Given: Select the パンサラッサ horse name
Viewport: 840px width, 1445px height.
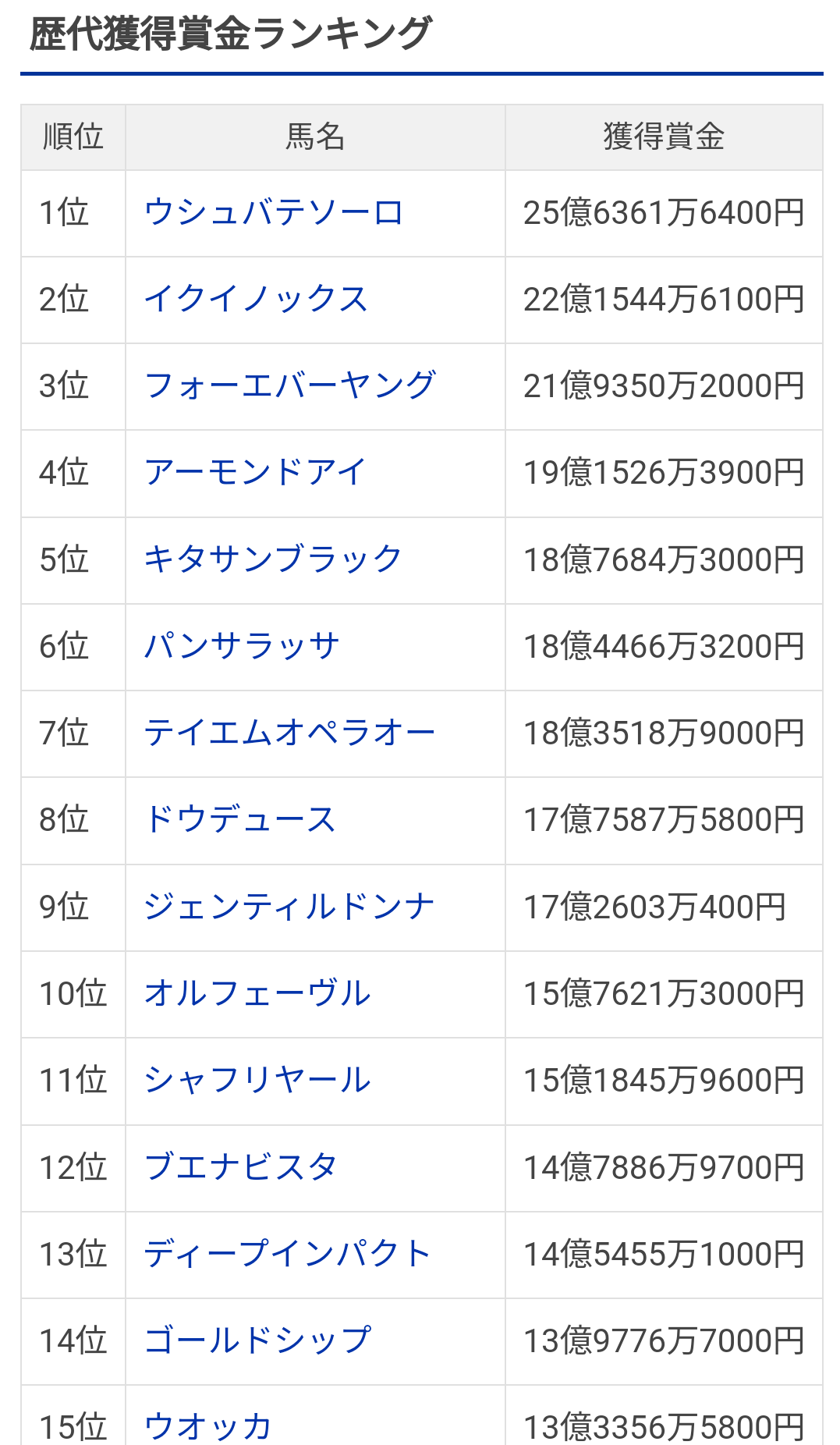Looking at the screenshot, I should tap(242, 647).
